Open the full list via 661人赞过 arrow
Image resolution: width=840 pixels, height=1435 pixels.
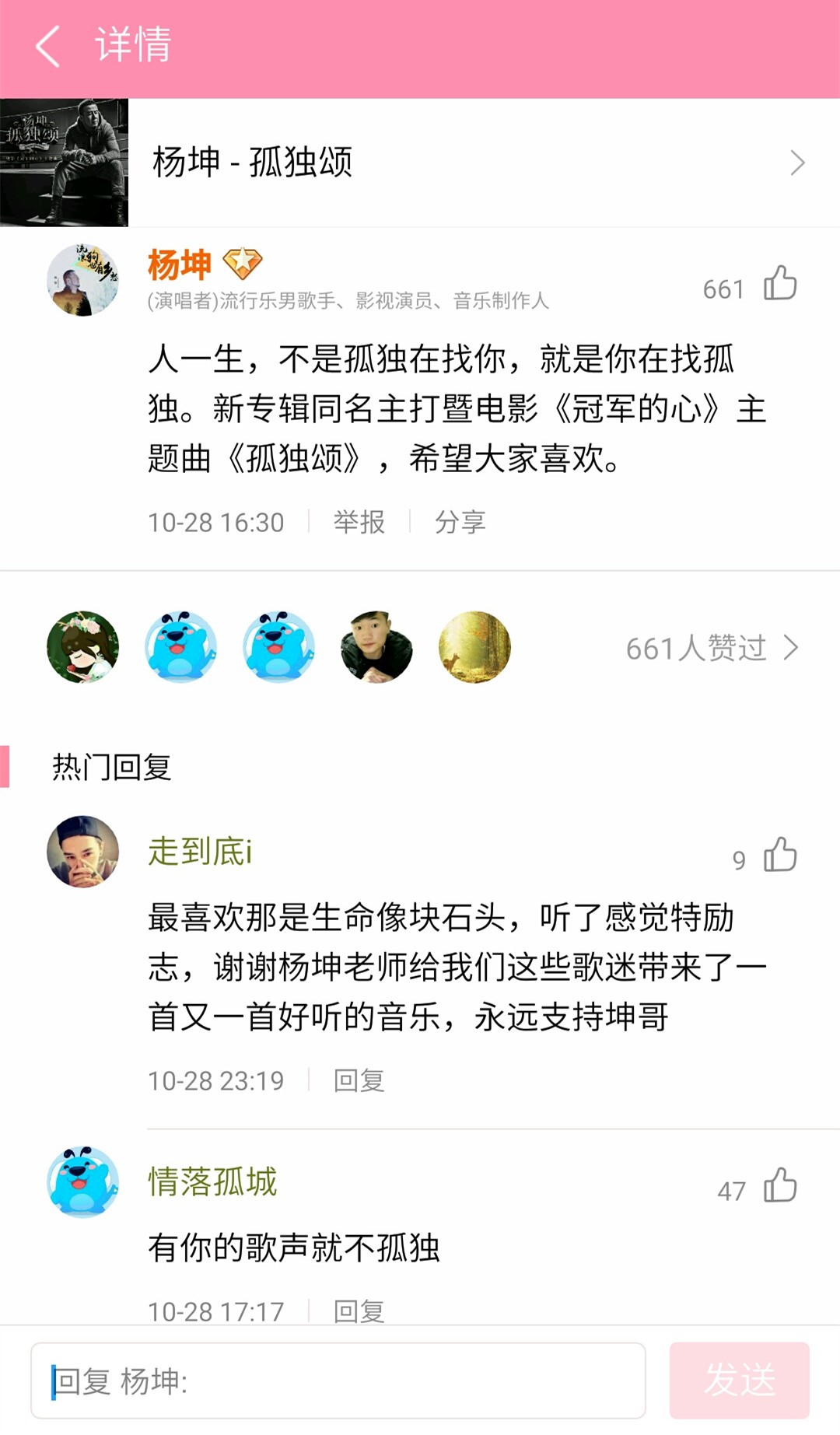coord(792,647)
